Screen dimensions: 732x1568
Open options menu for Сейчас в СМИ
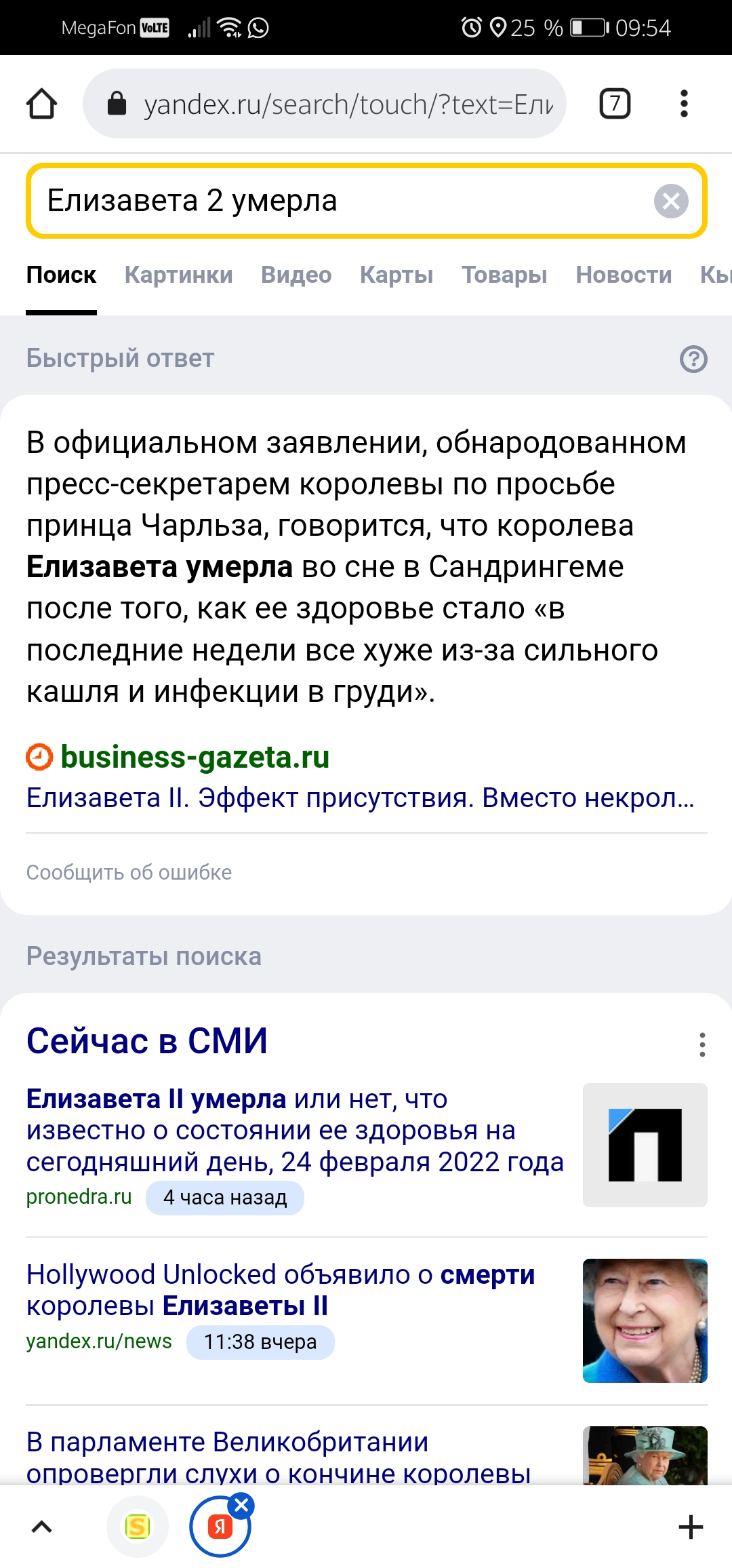pyautogui.click(x=702, y=1044)
